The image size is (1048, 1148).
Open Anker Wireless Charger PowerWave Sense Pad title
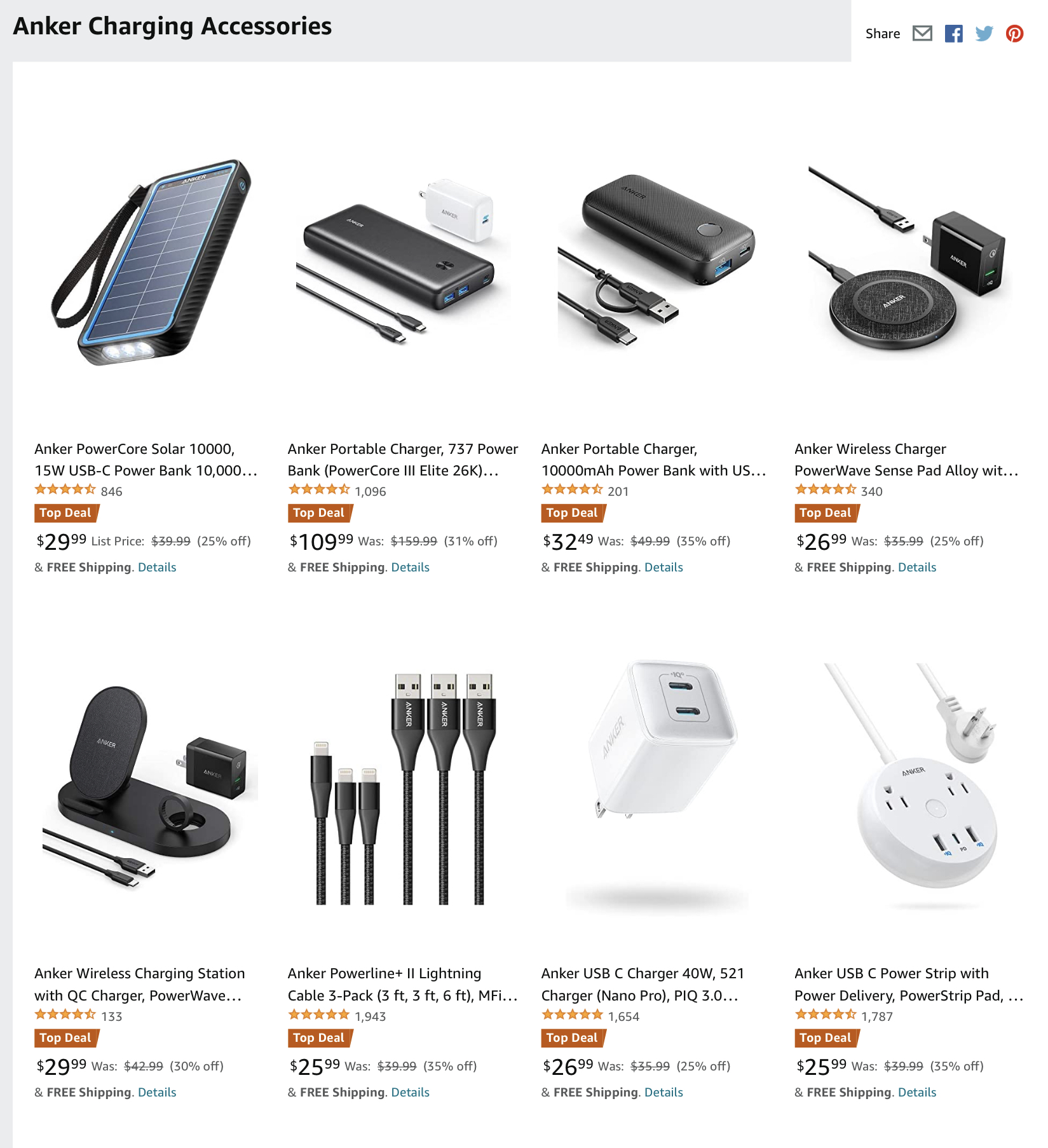click(x=906, y=460)
